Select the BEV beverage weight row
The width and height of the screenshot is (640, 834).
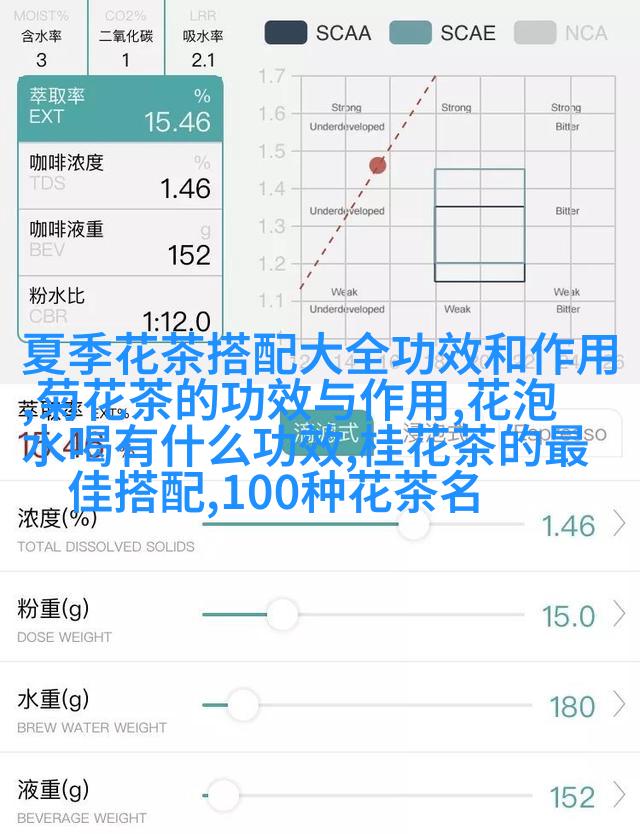click(x=119, y=240)
